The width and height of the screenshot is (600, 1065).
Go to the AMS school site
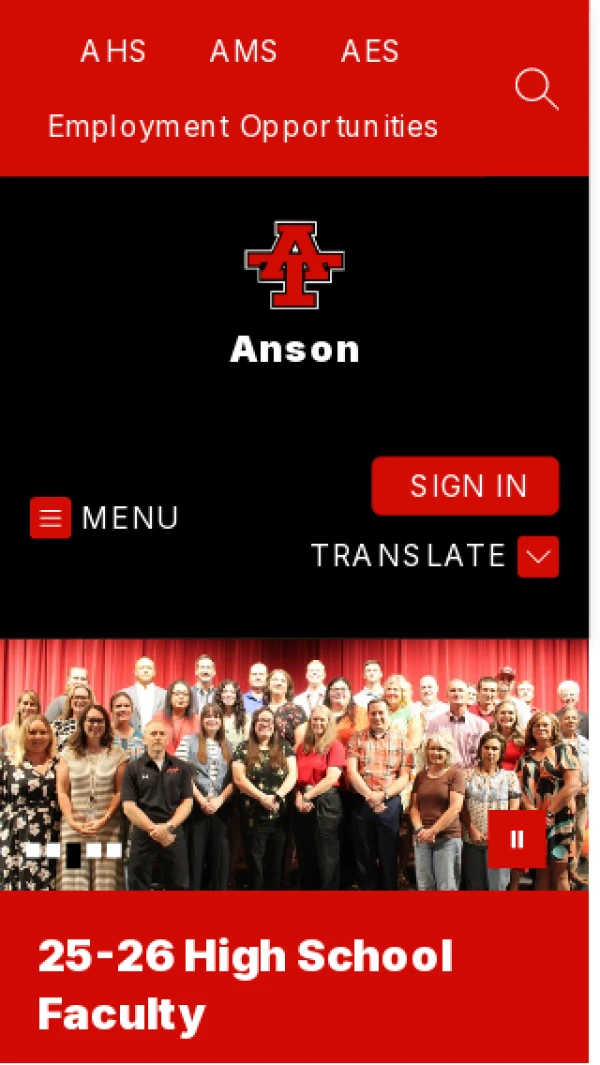[x=243, y=52]
